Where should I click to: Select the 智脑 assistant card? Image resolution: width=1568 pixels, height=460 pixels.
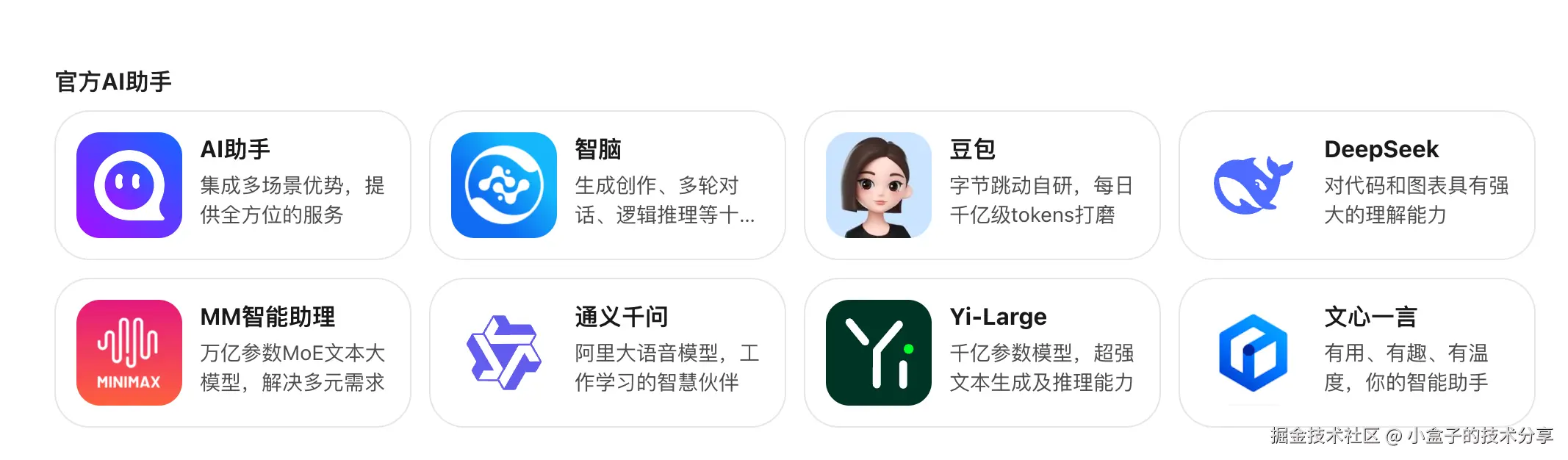607,185
